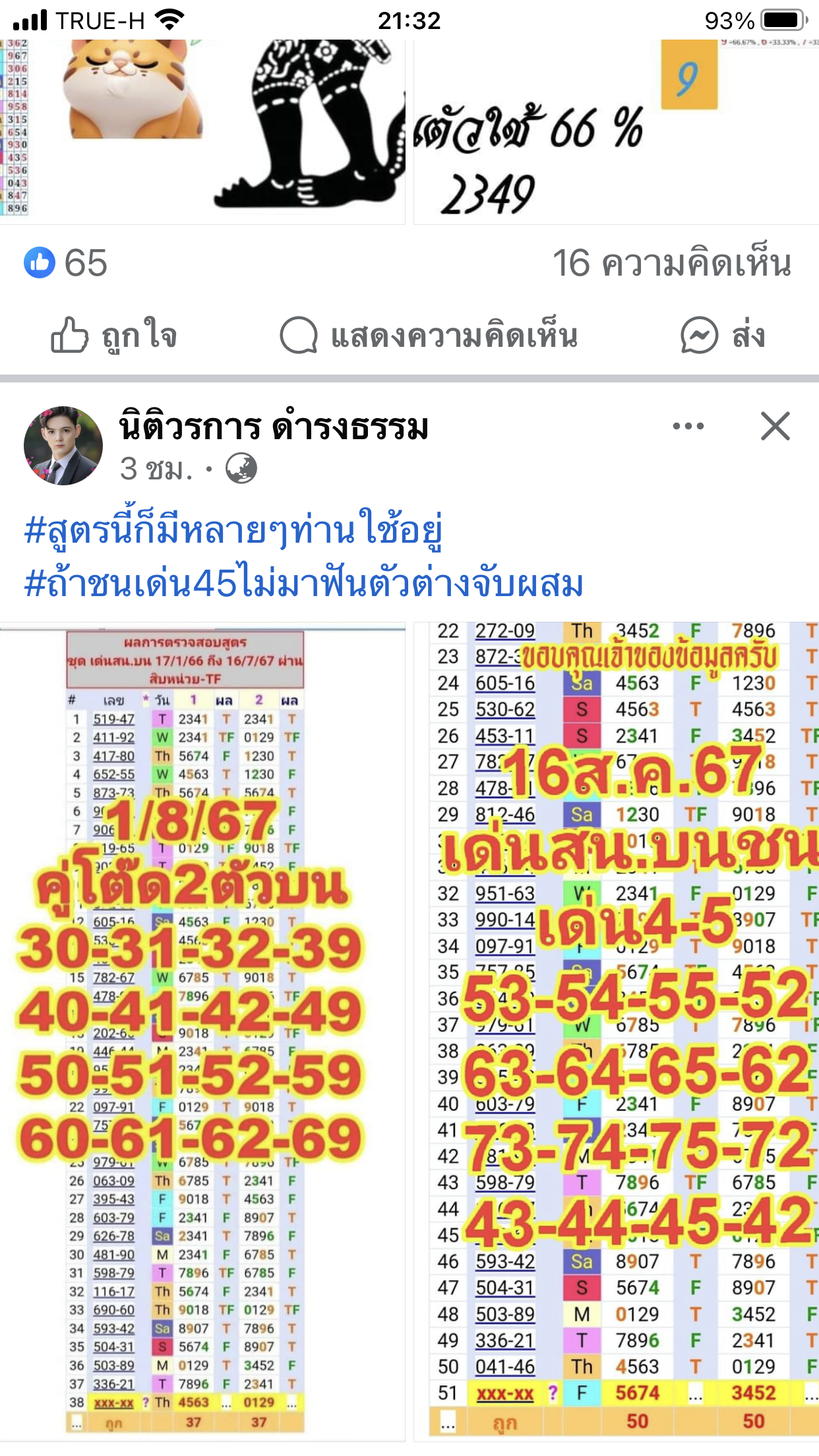The height and width of the screenshot is (1456, 819).
Task: Open hashtag #สูตรนี้ก็มีหลายๆท่านใช้อยู่
Action: (x=232, y=531)
